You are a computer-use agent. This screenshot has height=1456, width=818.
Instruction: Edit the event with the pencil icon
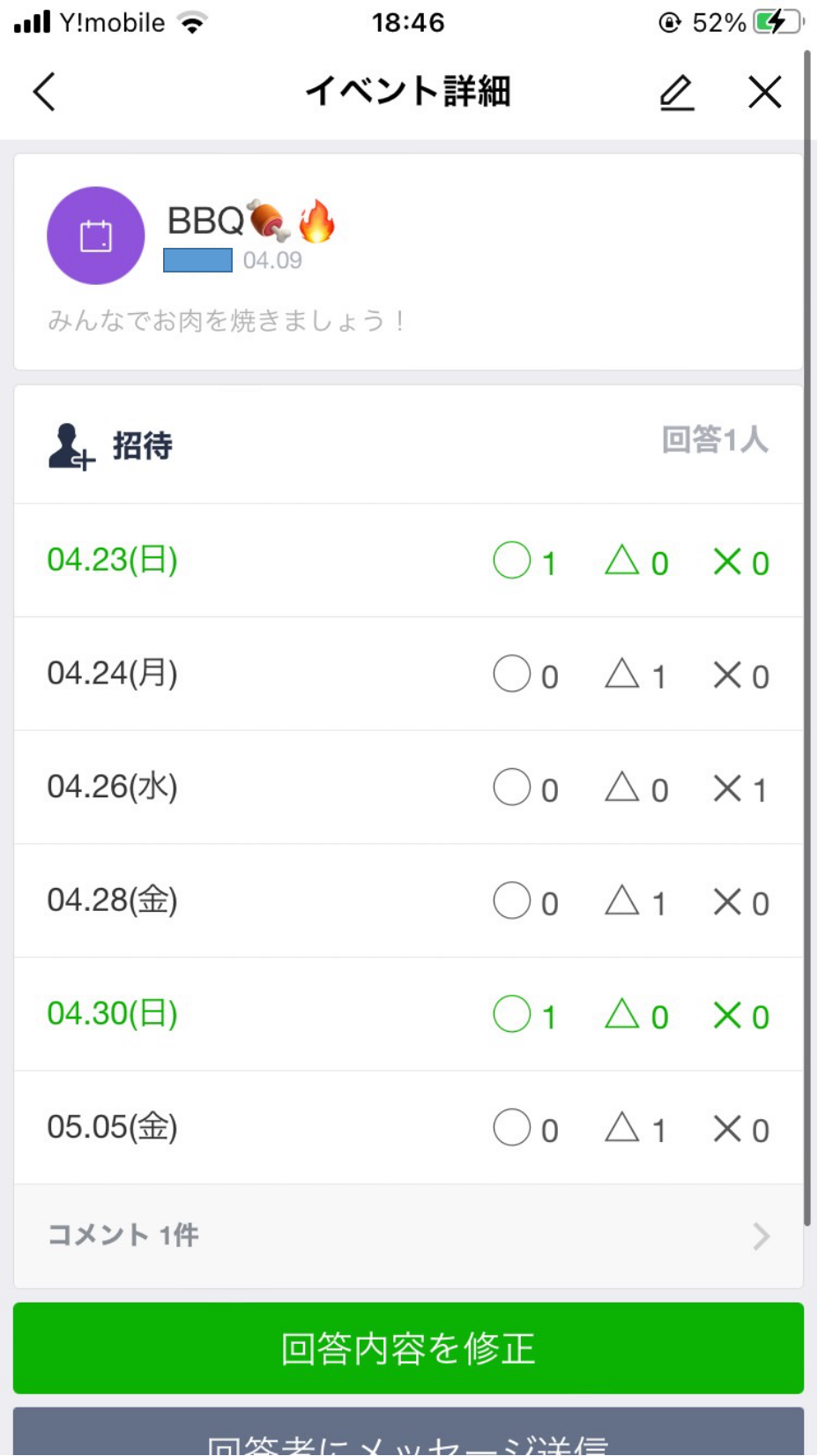[x=677, y=93]
